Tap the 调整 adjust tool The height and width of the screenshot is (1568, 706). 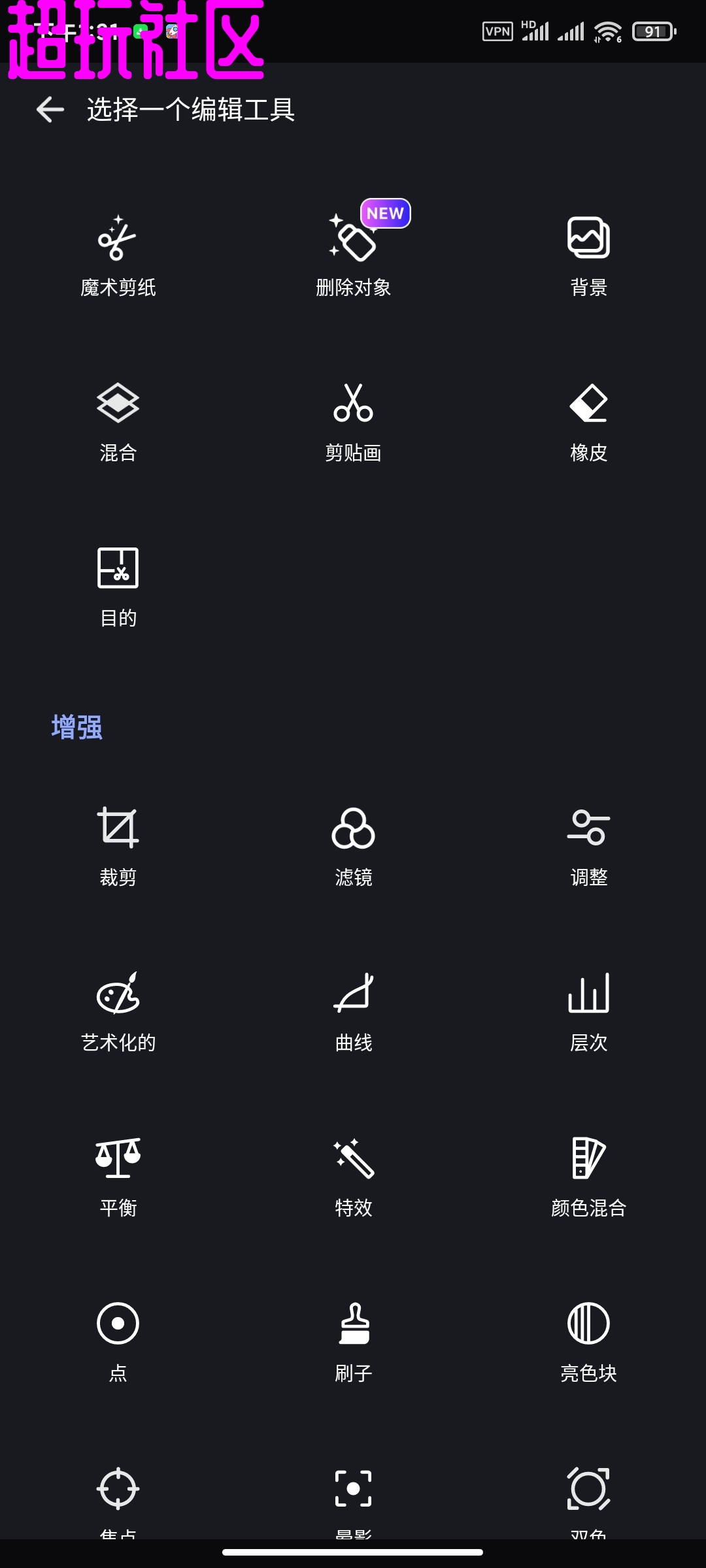tap(588, 845)
